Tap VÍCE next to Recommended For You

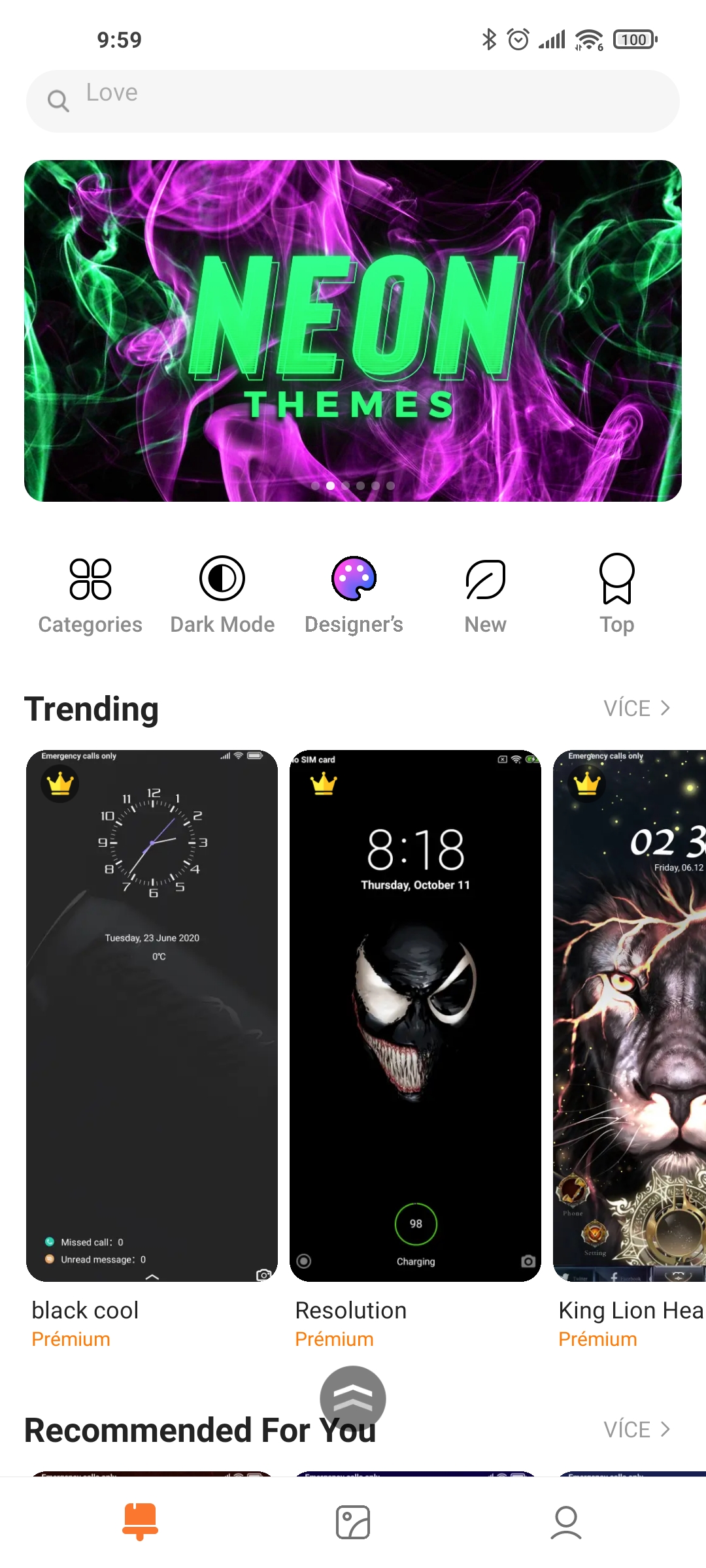tap(637, 1429)
